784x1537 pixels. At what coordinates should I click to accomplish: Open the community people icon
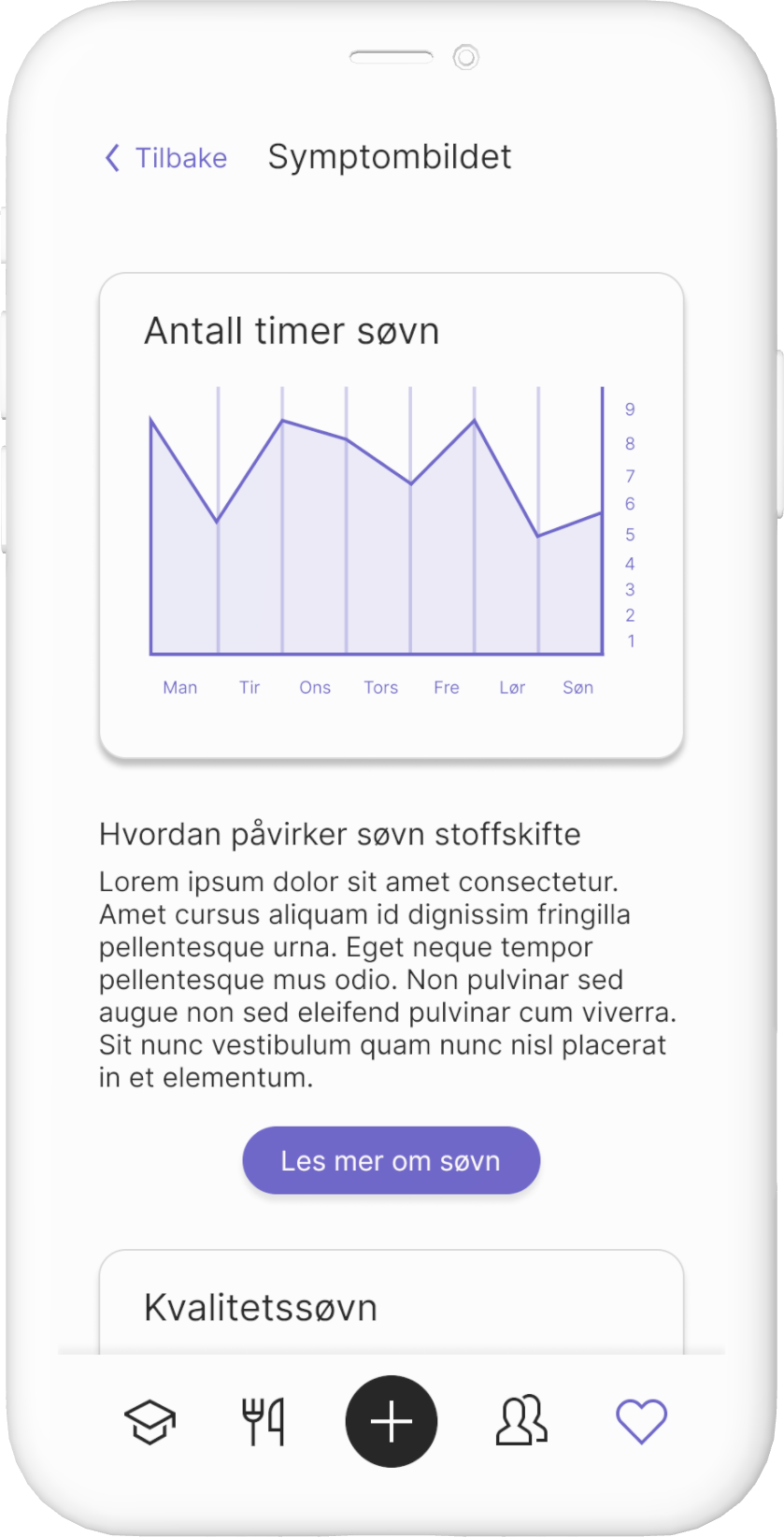520,1420
